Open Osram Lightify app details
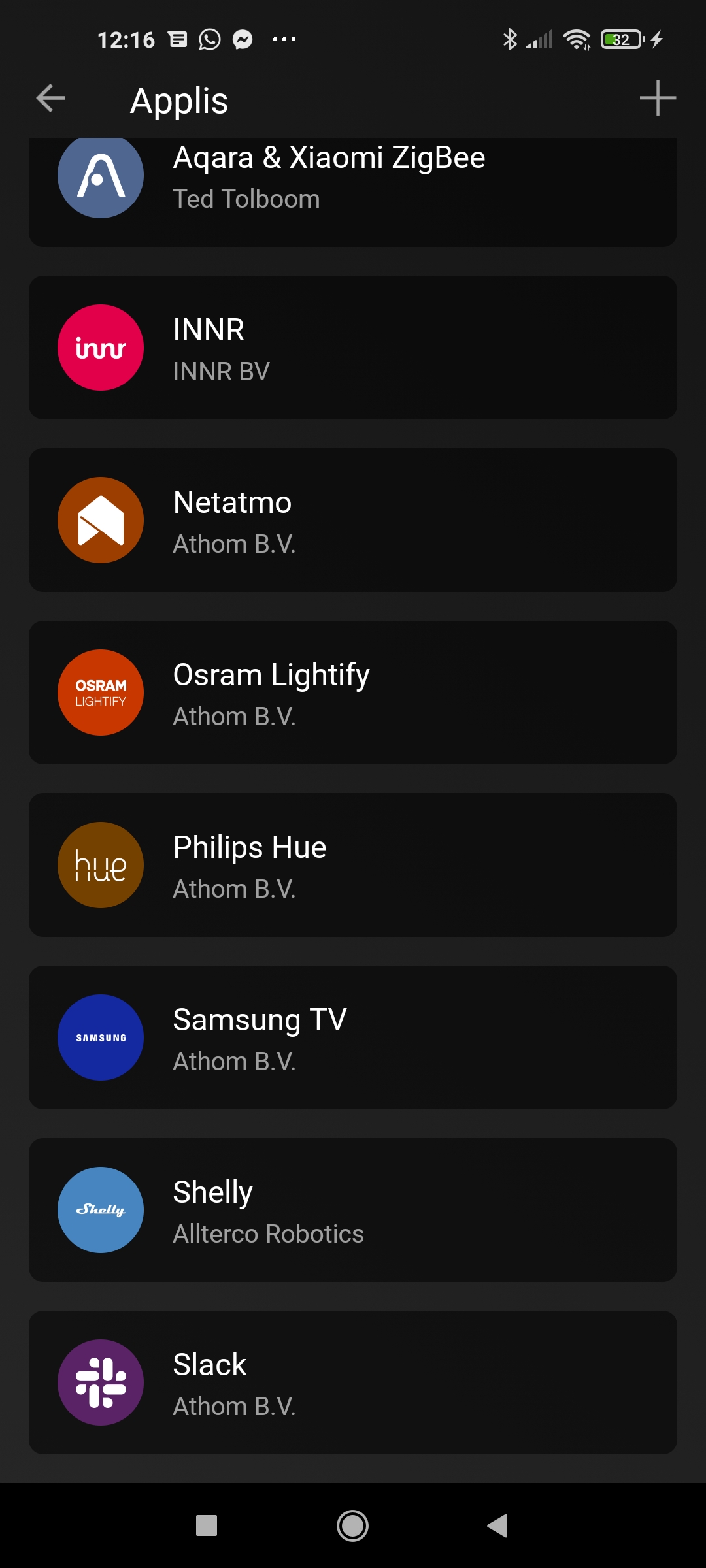 coord(353,693)
